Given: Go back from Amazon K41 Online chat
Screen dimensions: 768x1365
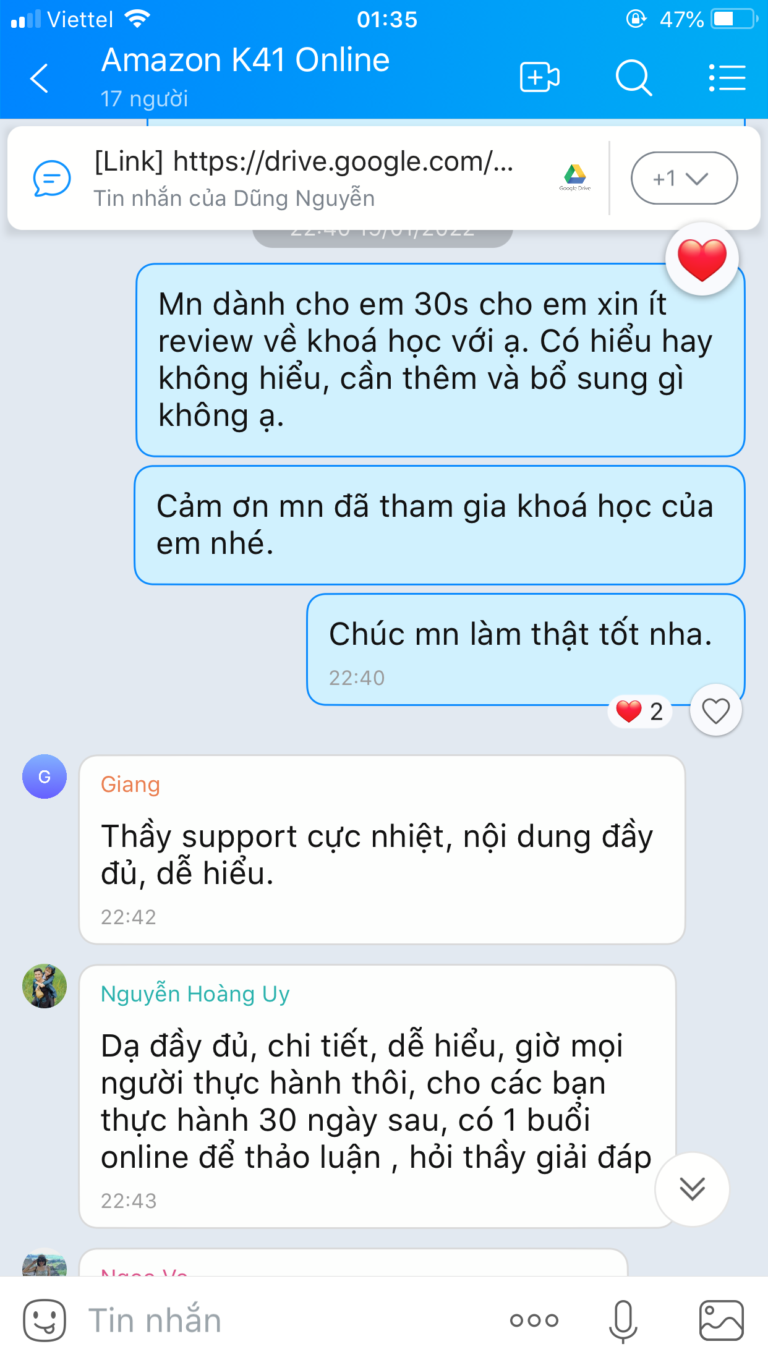Looking at the screenshot, I should (40, 78).
